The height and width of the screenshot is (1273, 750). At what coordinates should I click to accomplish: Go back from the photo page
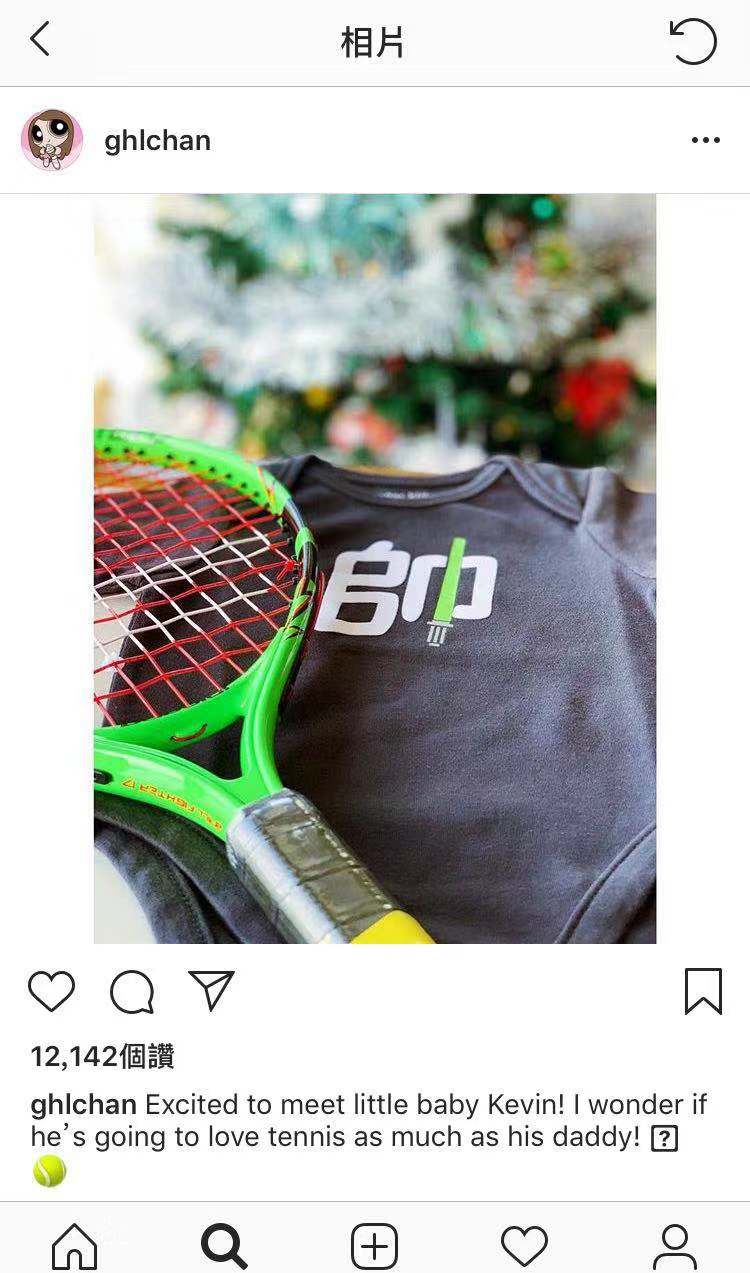[40, 41]
